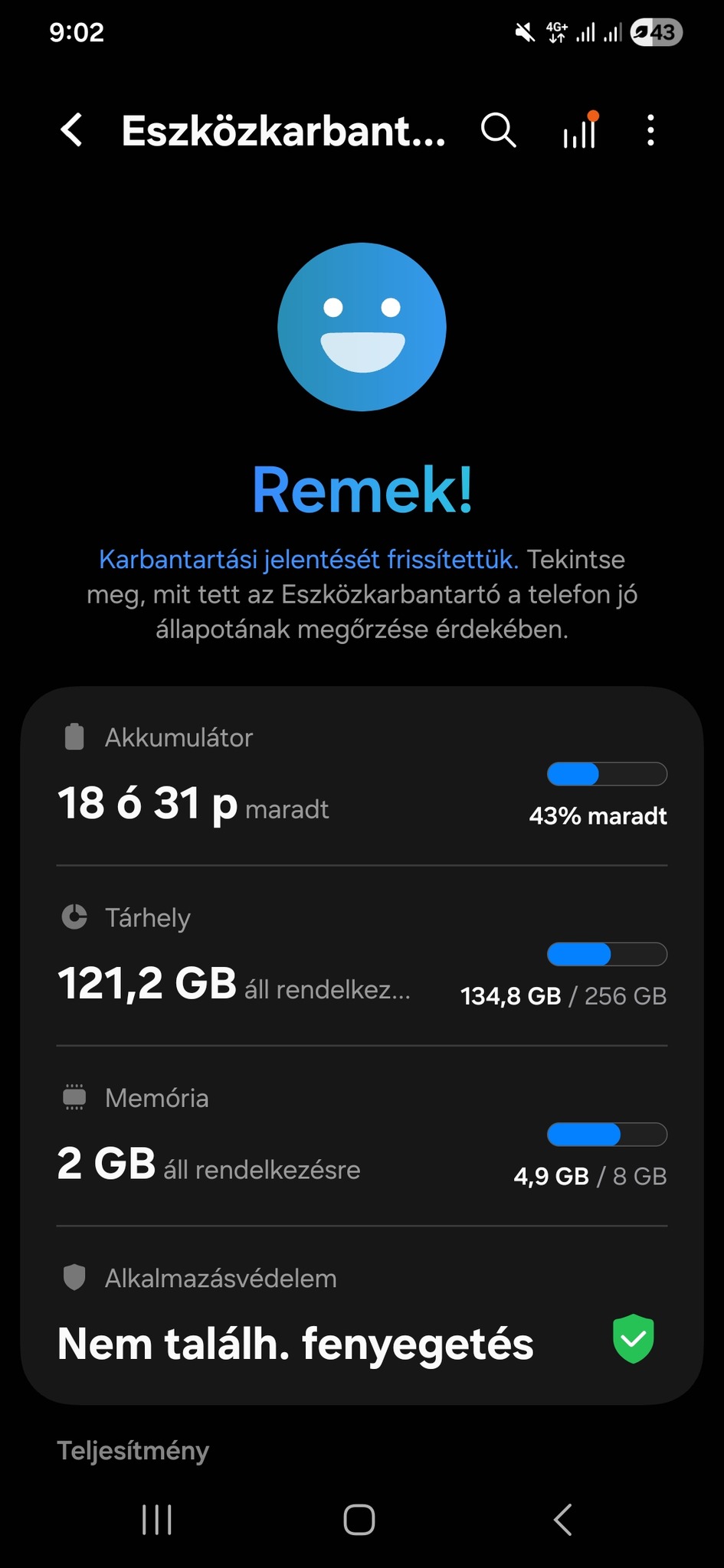Tap the system recent apps button
Image resolution: width=724 pixels, height=1568 pixels.
point(157,1520)
